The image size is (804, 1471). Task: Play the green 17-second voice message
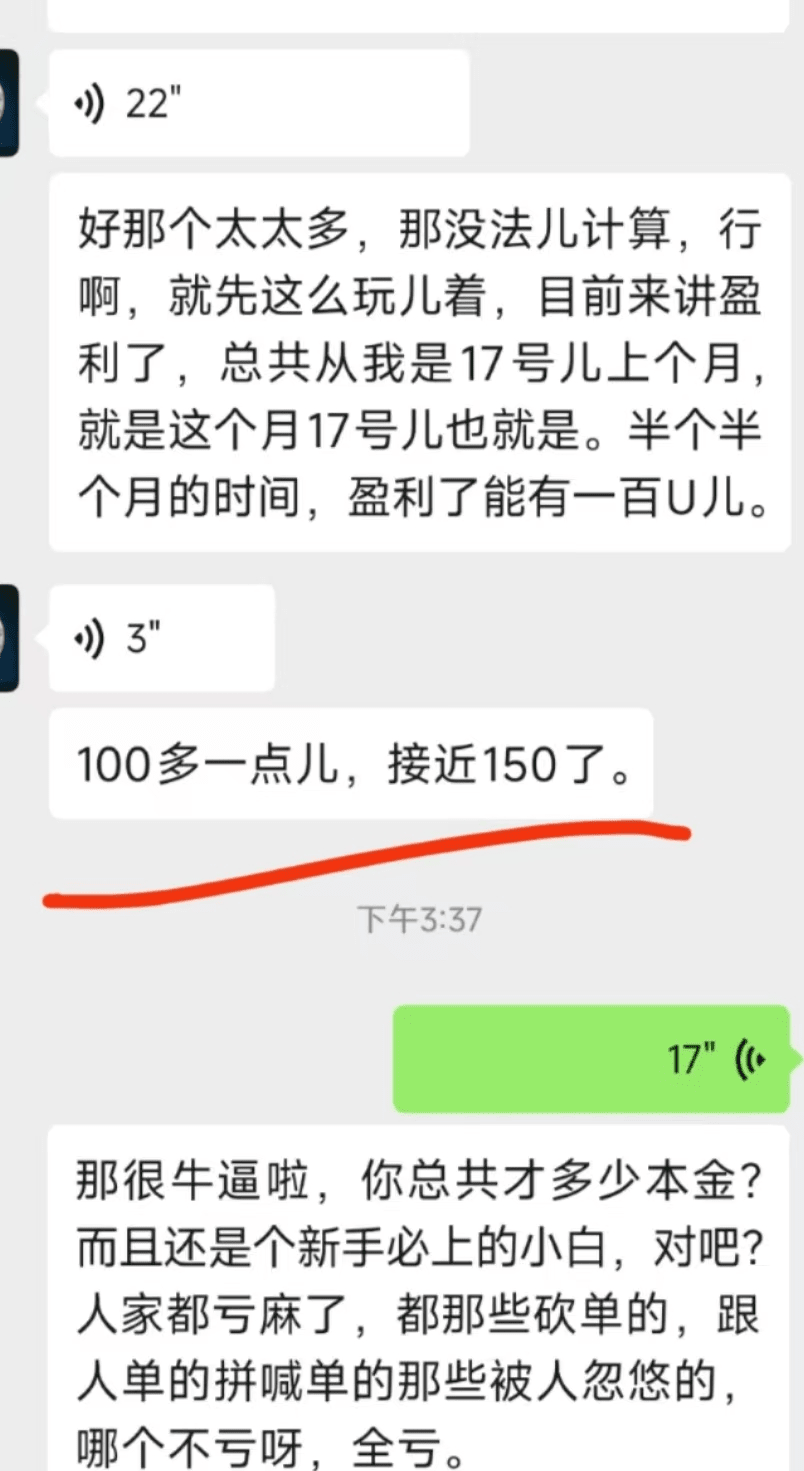pyautogui.click(x=591, y=1058)
